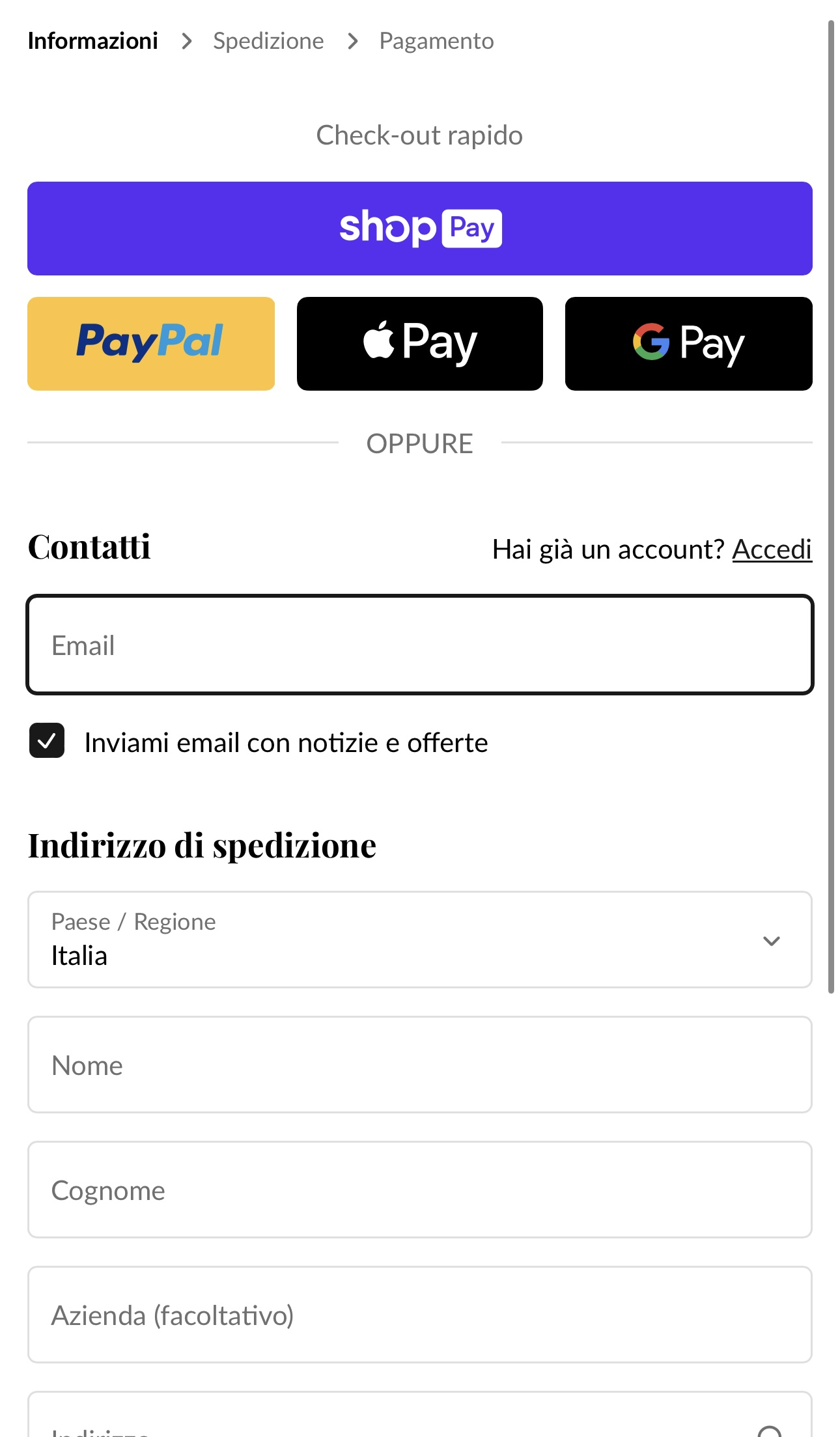Pay with the Shop Pay button
Screen dimensions: 840x1437
[420, 229]
